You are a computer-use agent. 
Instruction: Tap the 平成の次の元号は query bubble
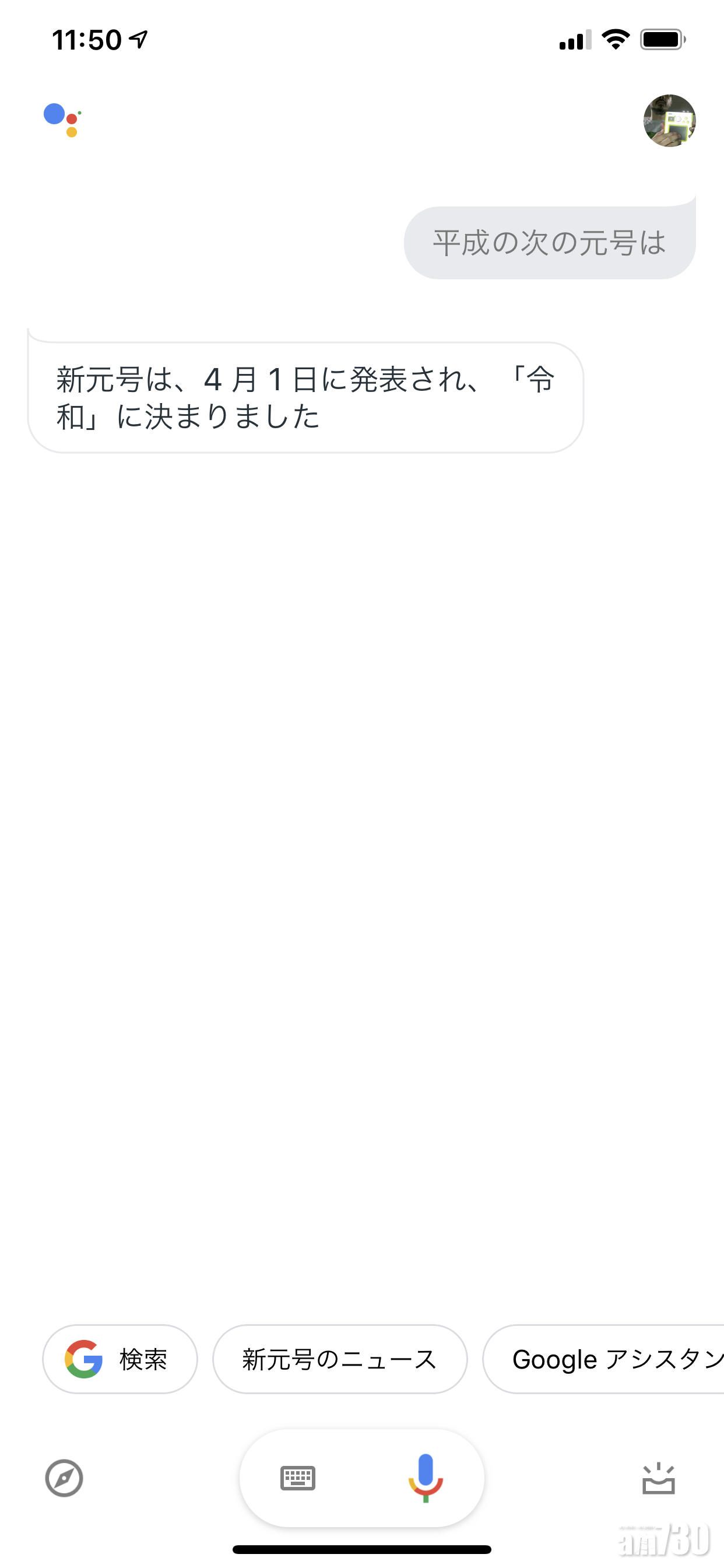click(549, 243)
